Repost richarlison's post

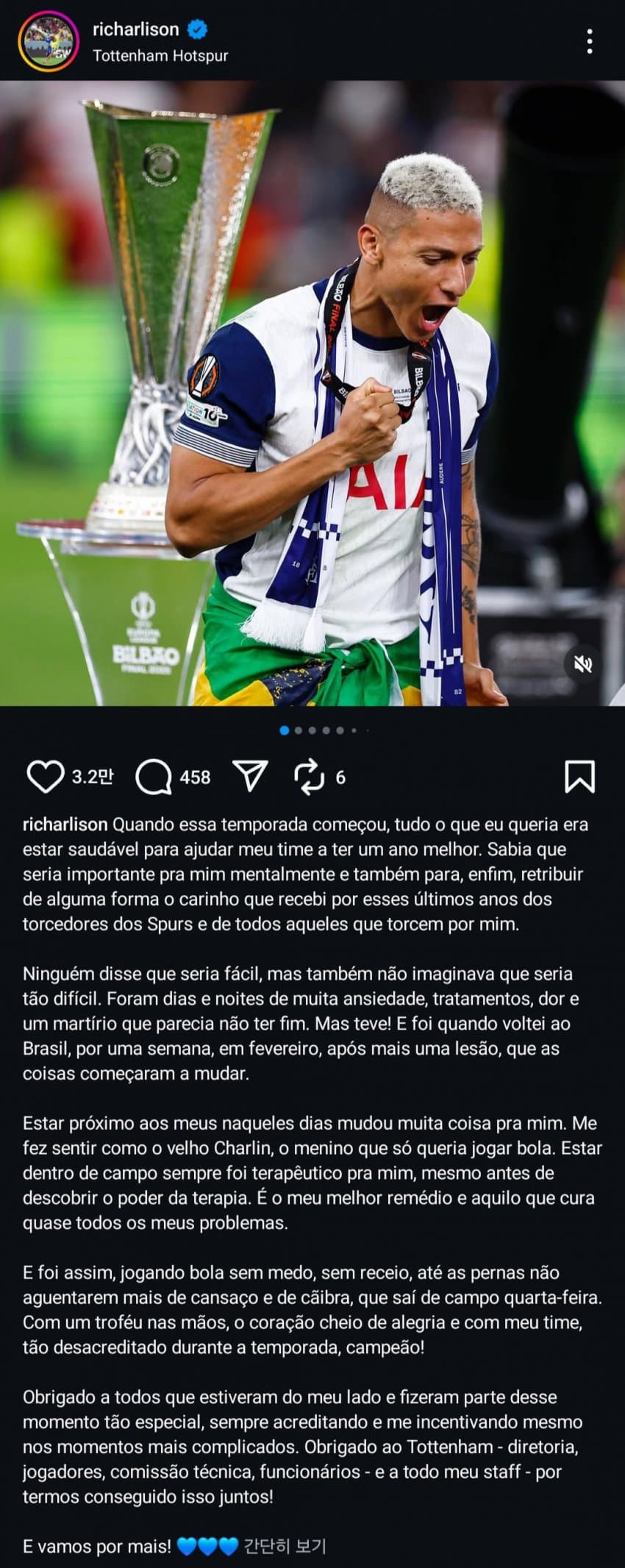(309, 777)
